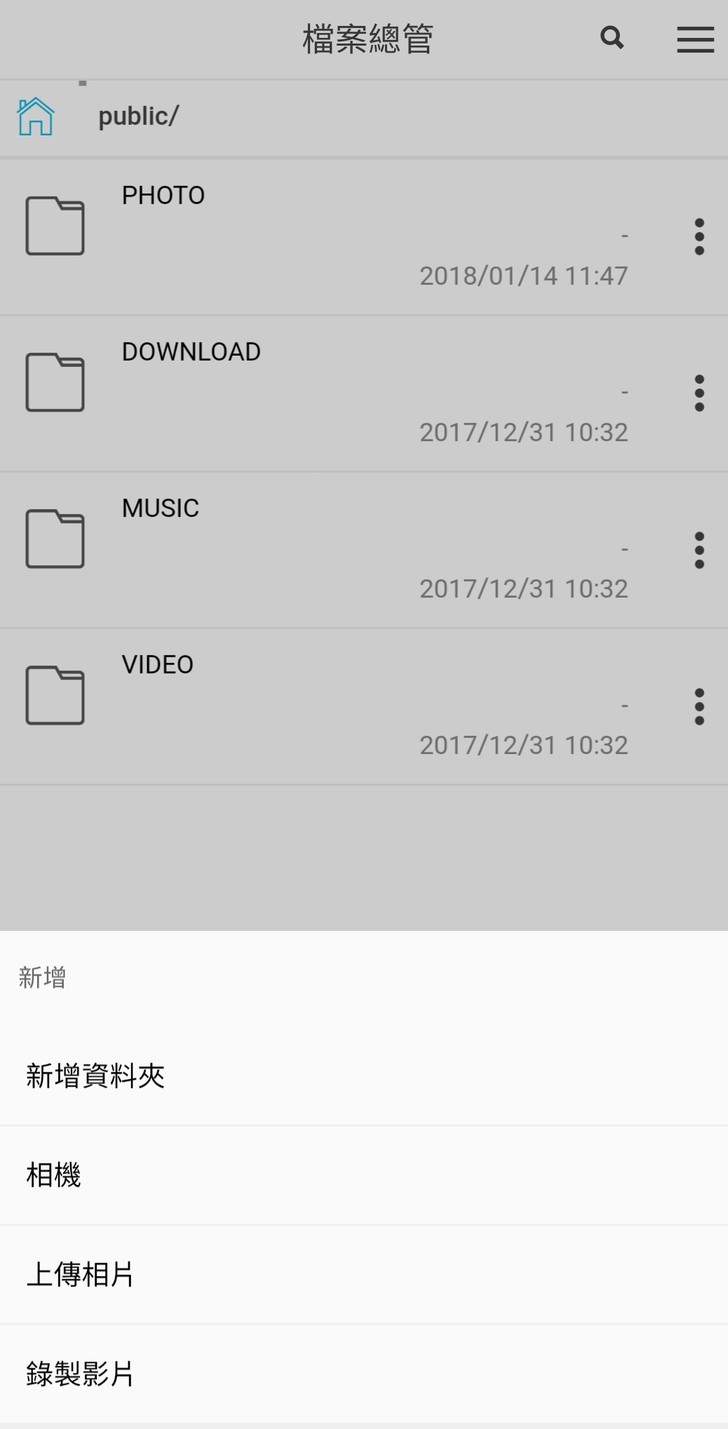Image resolution: width=728 pixels, height=1429 pixels.
Task: Select 上傳相片 to upload photos
Action: click(x=80, y=1275)
